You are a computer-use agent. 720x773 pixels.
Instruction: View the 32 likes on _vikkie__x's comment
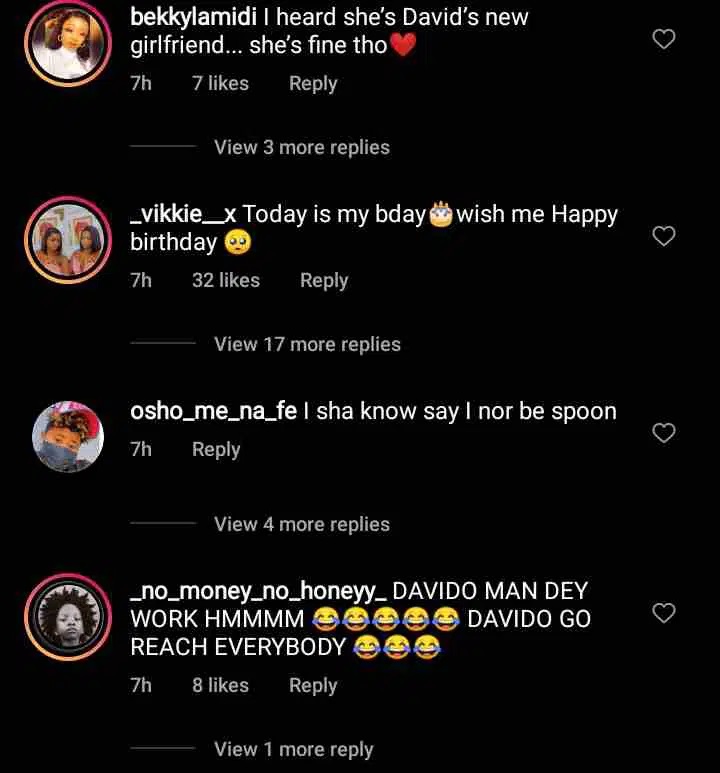pos(225,281)
